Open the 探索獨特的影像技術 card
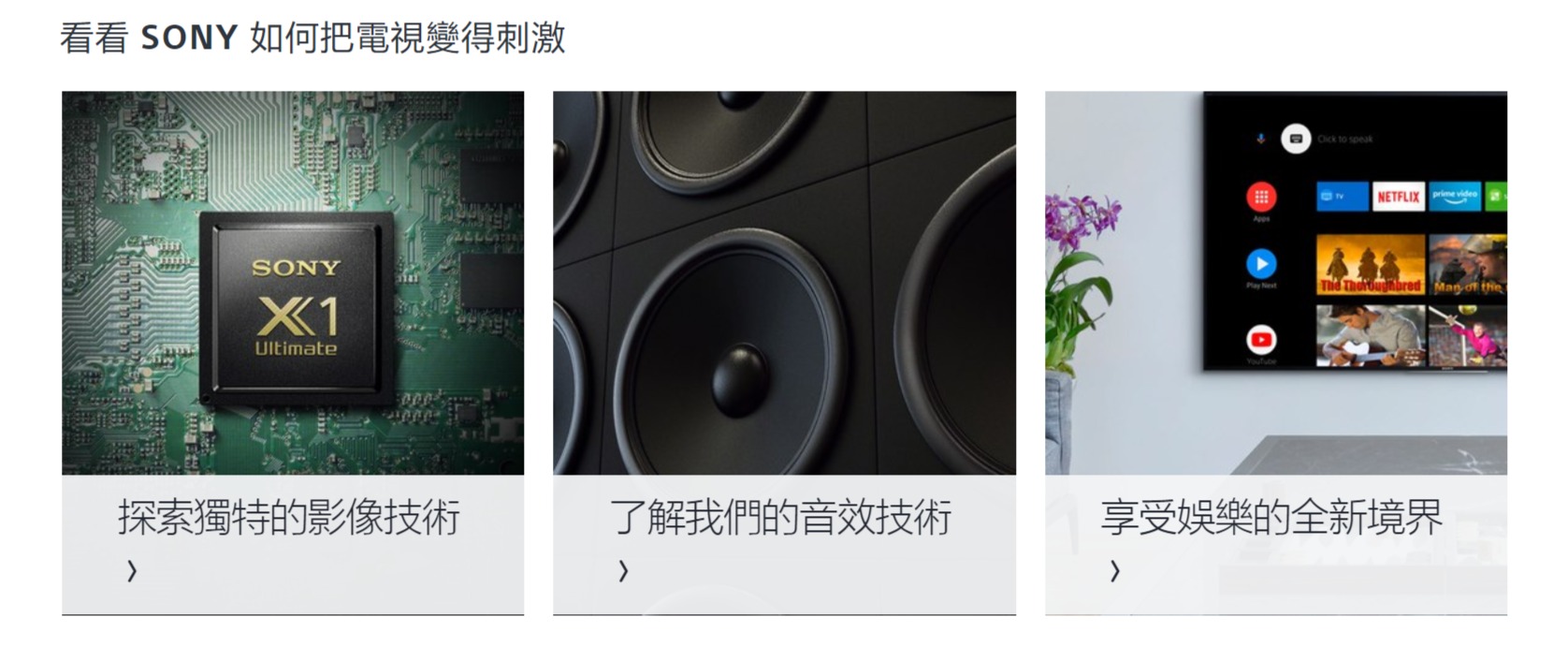 tap(290, 518)
